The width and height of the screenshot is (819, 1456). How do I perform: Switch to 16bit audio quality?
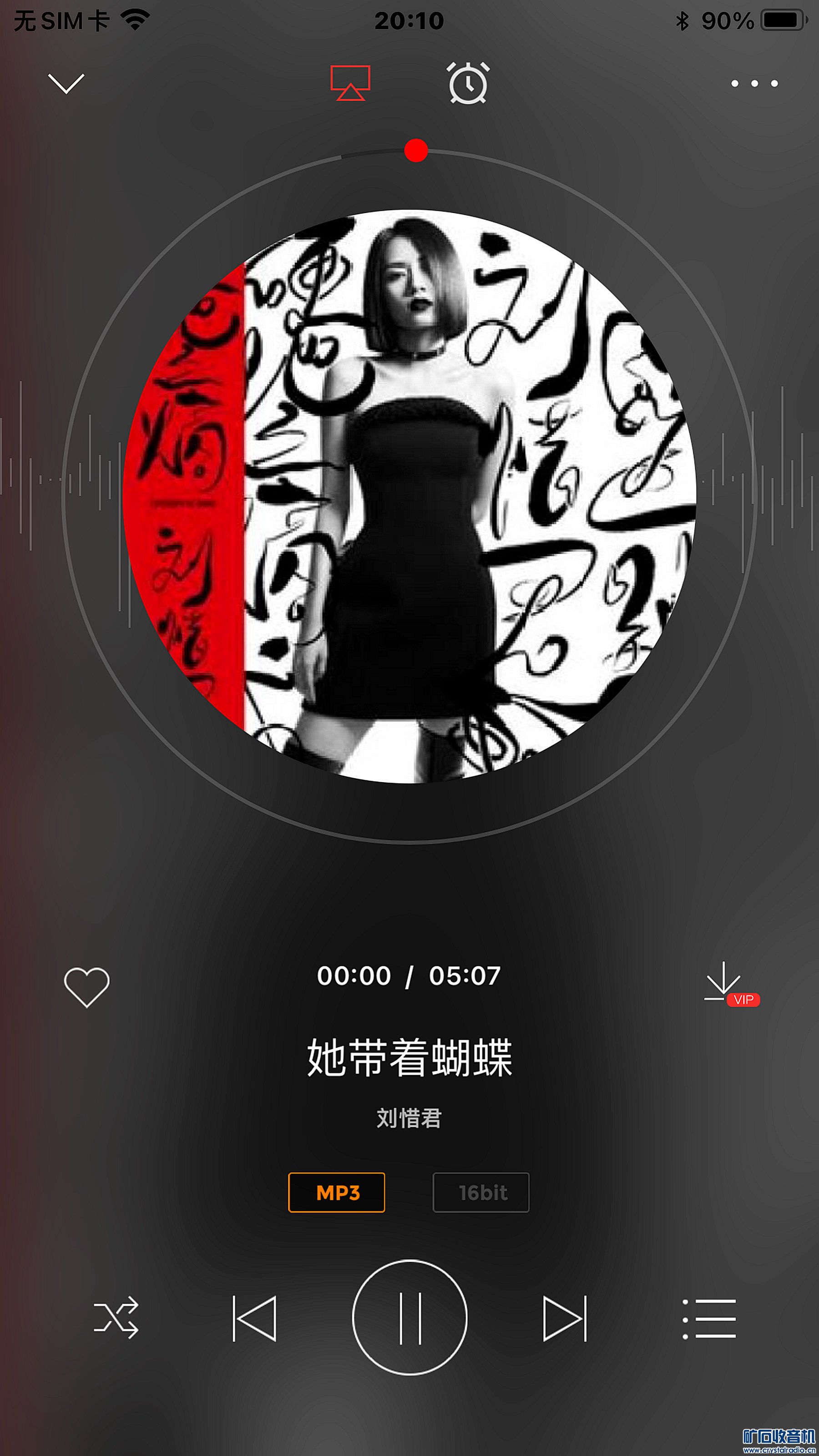click(481, 1193)
